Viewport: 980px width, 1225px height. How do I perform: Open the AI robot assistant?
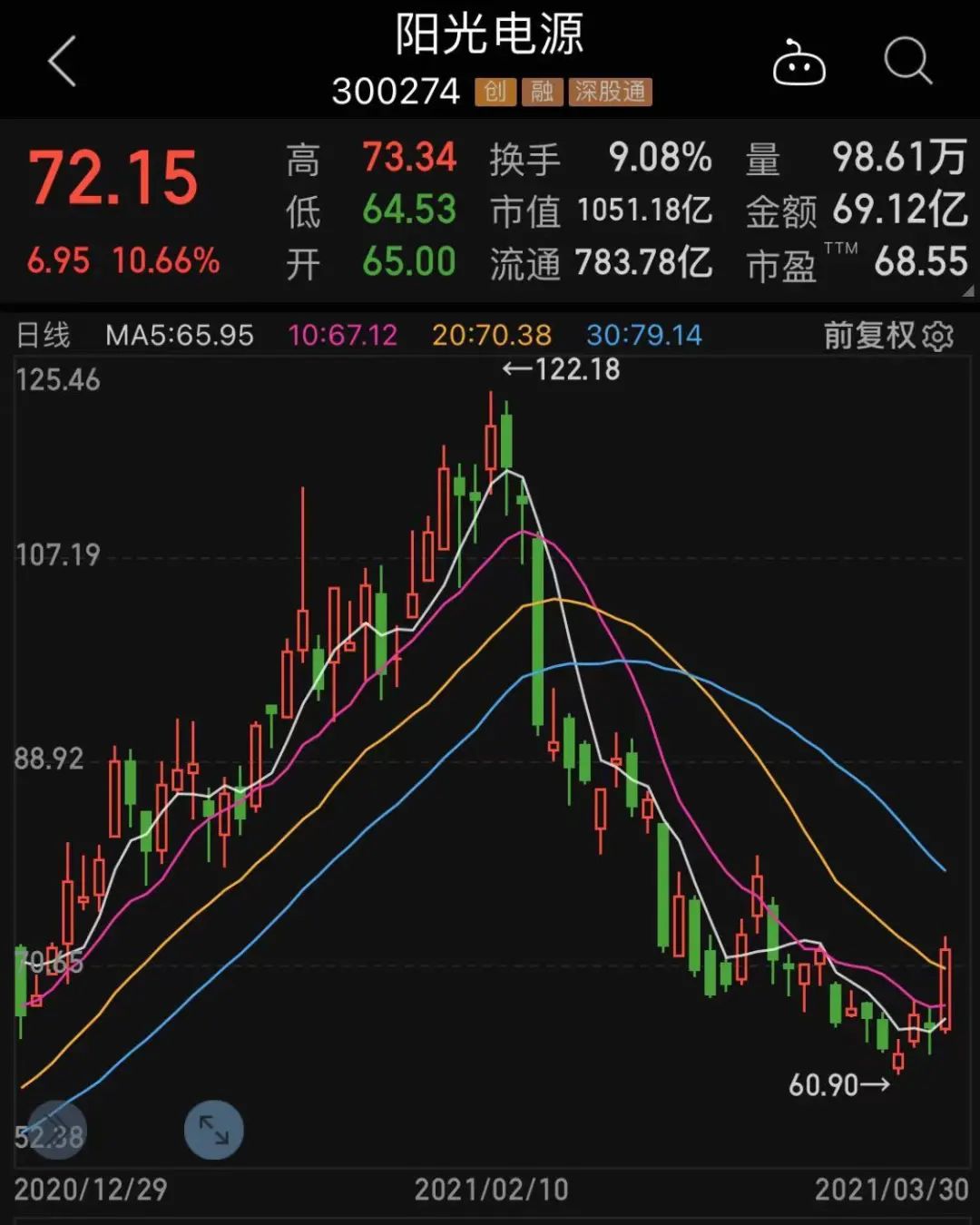pyautogui.click(x=799, y=62)
